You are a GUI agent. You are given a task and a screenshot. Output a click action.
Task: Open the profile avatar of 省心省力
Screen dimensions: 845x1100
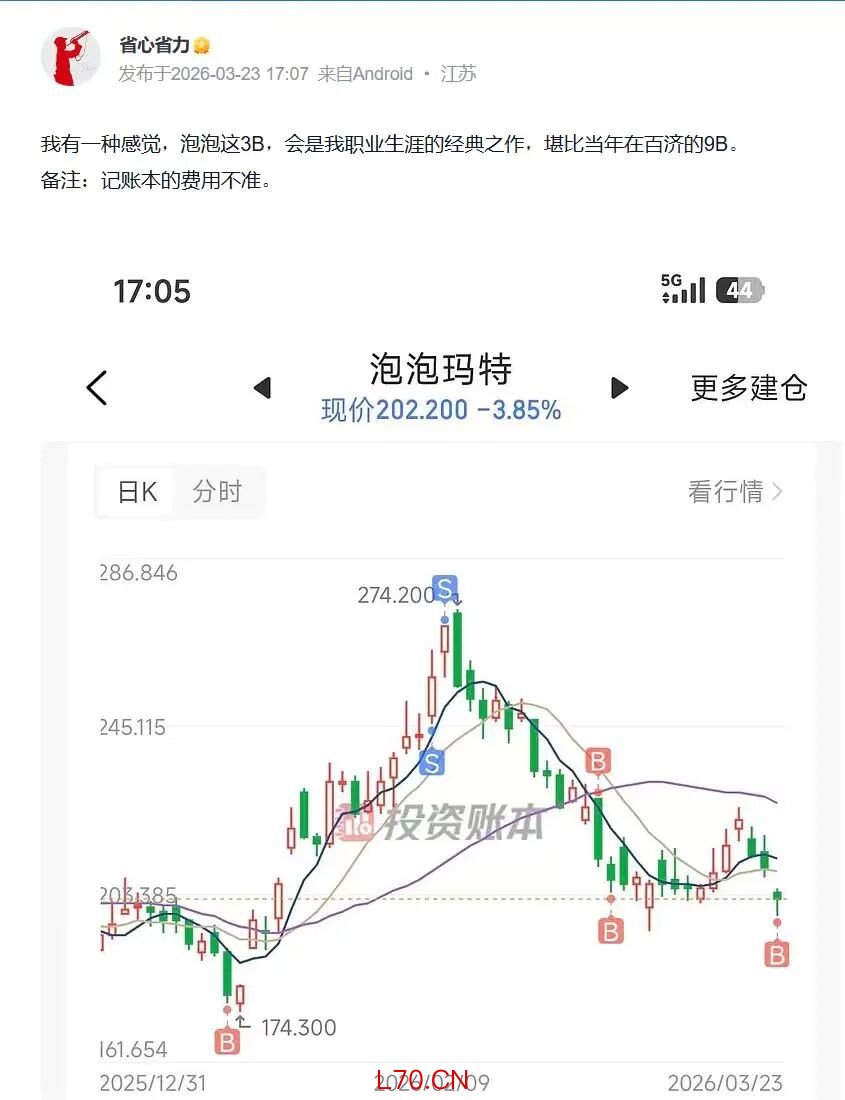[71, 57]
